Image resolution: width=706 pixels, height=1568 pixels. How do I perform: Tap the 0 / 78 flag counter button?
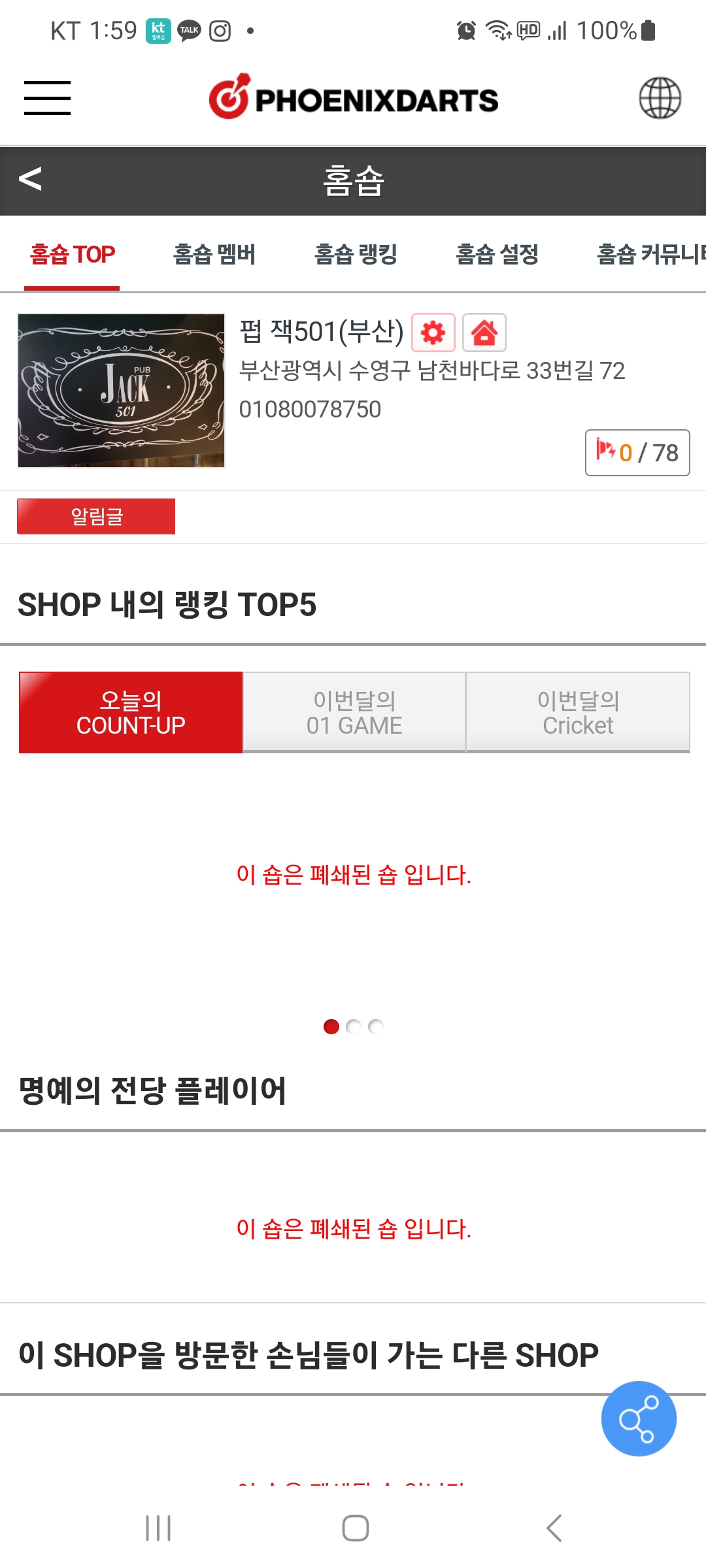pos(637,453)
